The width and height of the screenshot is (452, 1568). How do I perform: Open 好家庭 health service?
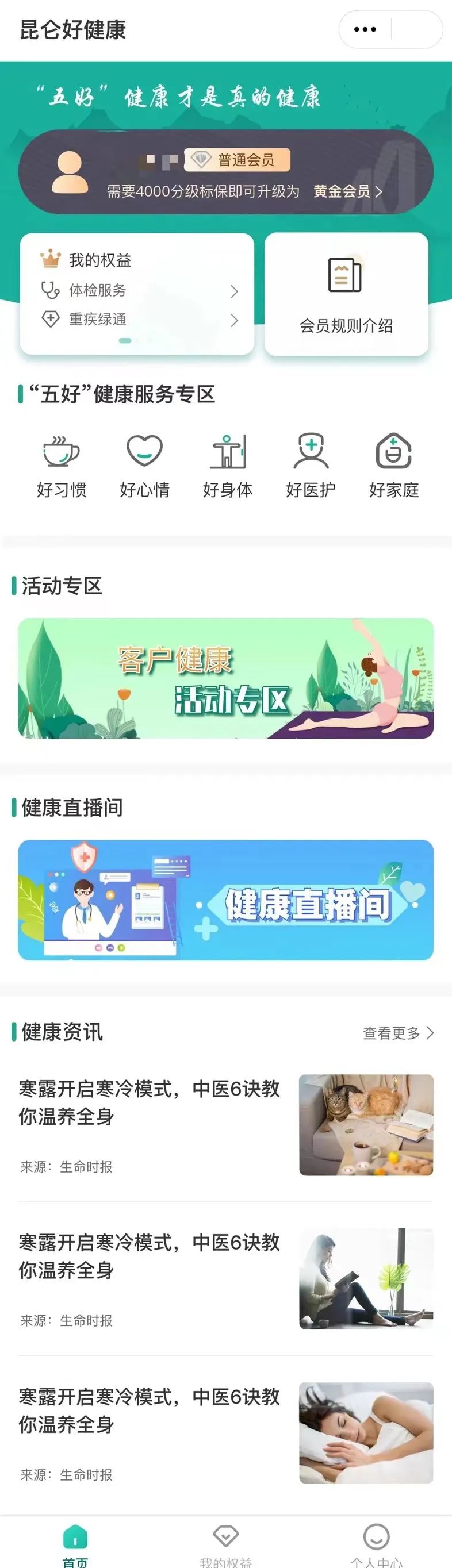click(393, 466)
